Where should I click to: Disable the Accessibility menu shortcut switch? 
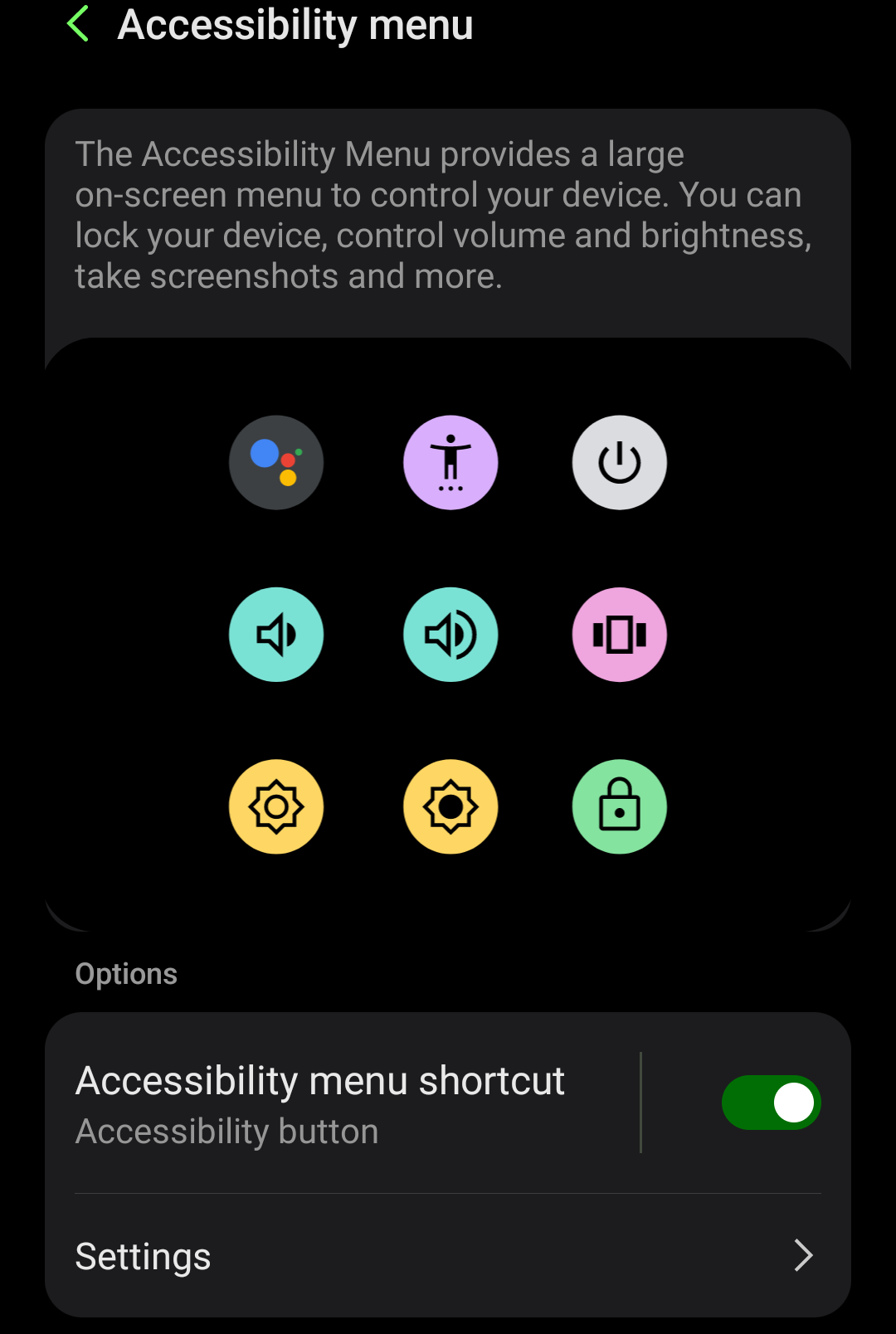pyautogui.click(x=771, y=1103)
